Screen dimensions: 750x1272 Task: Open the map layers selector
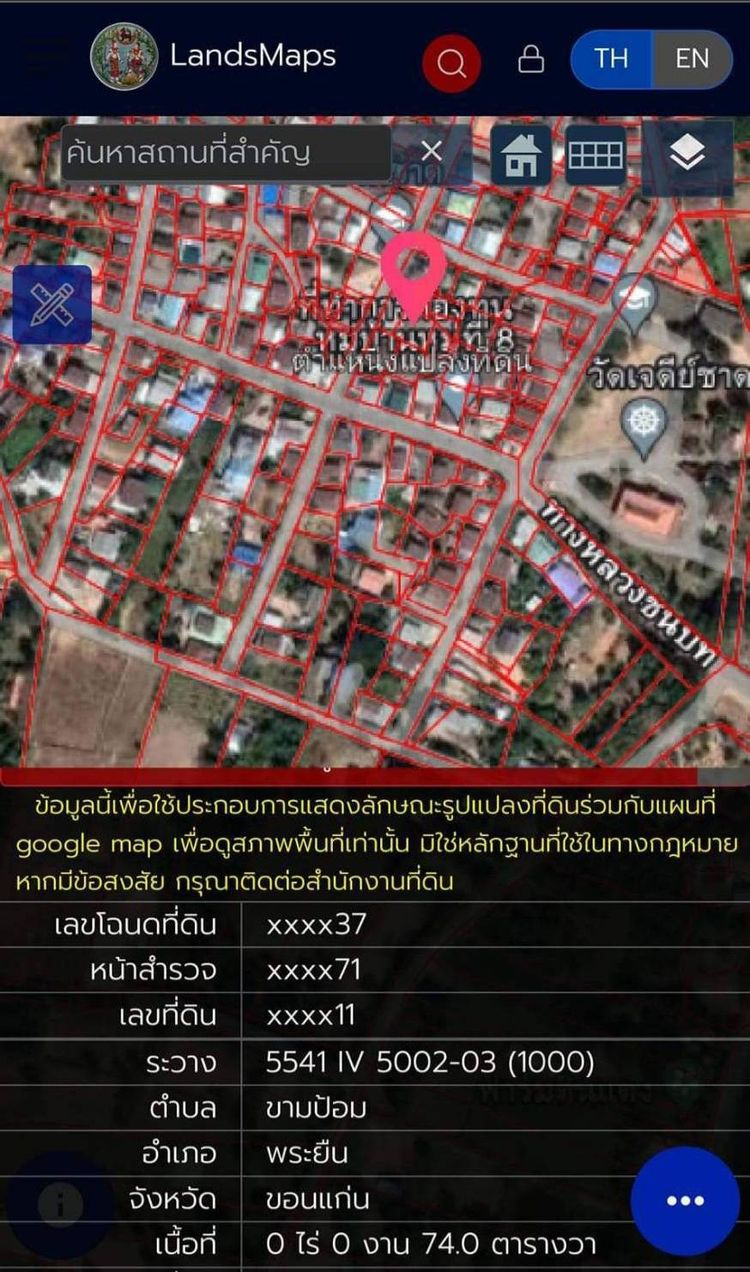(x=687, y=153)
